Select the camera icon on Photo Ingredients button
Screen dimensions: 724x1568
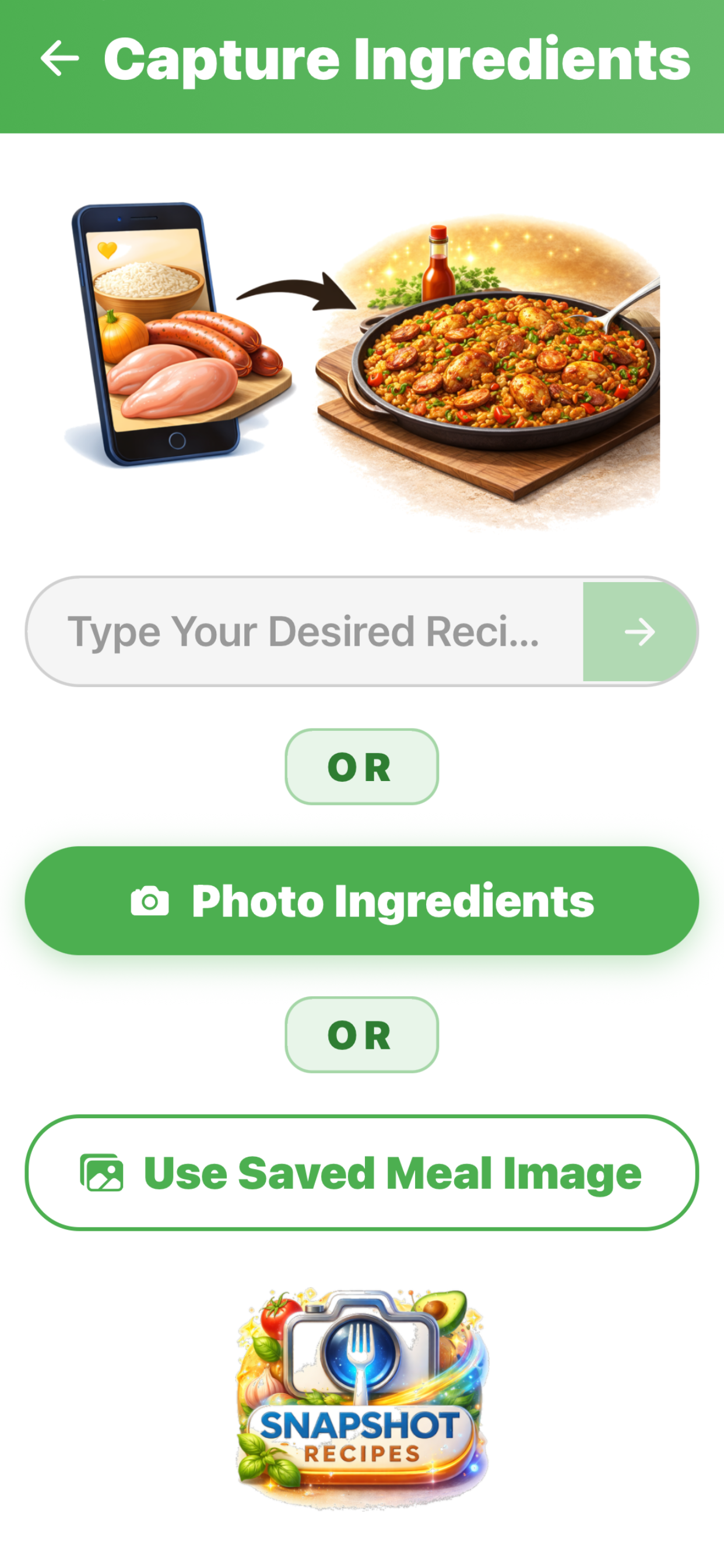click(x=150, y=901)
